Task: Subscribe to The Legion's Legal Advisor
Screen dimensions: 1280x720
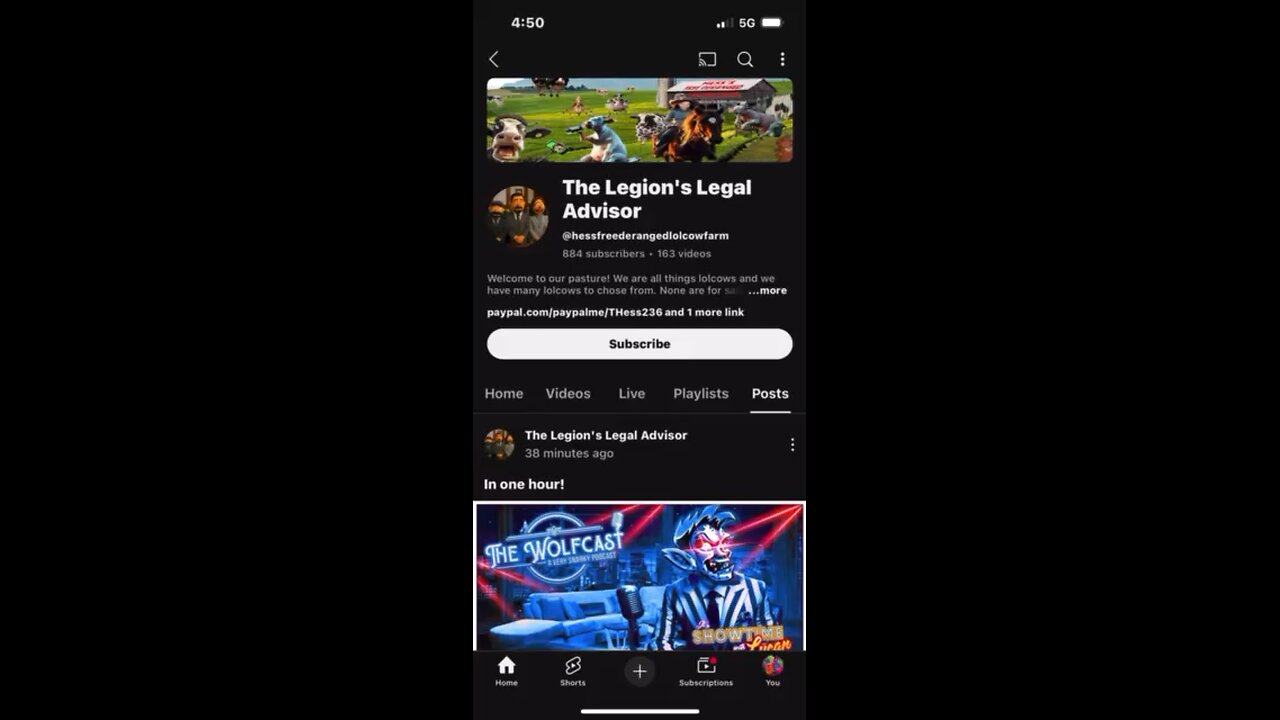Action: 639,344
